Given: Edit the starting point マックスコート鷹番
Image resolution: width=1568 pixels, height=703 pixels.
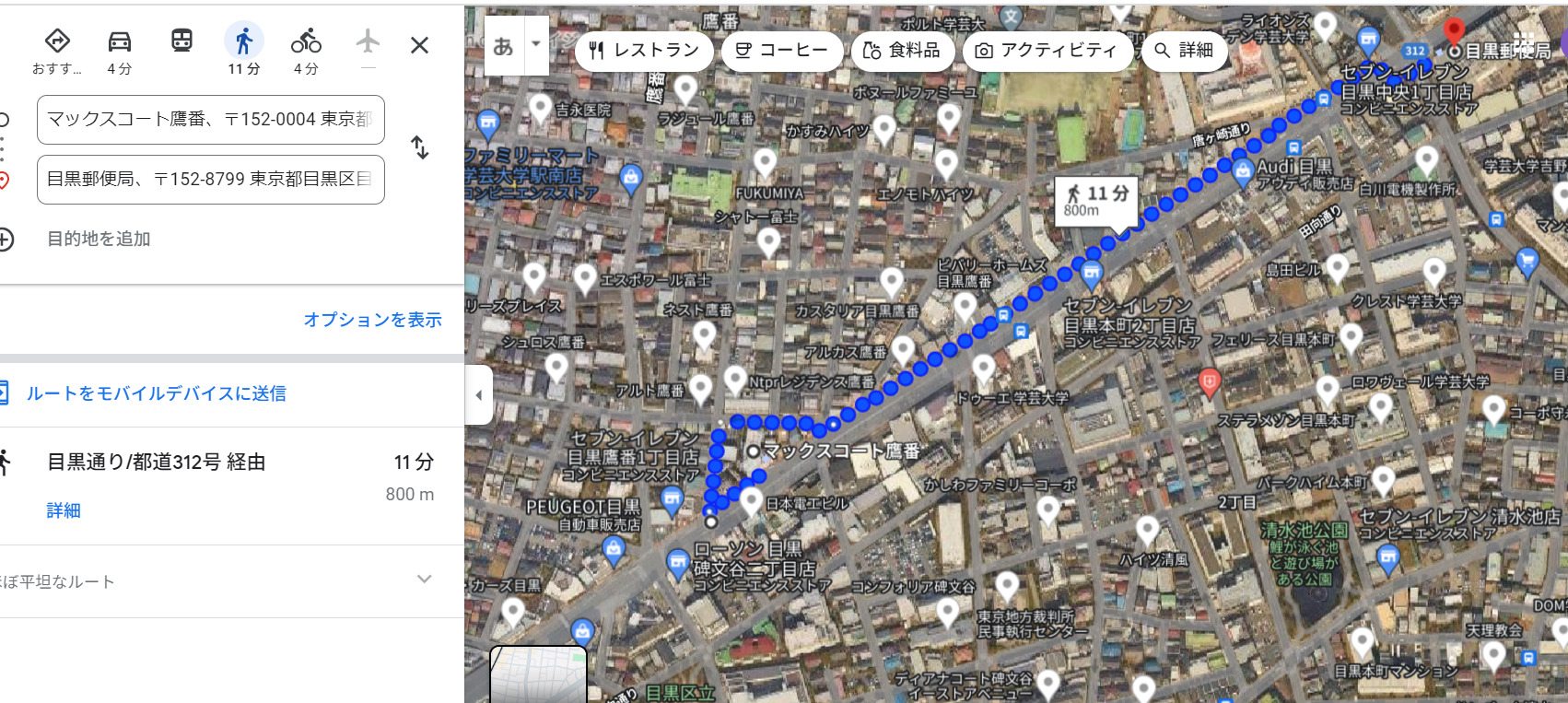Looking at the screenshot, I should (210, 120).
